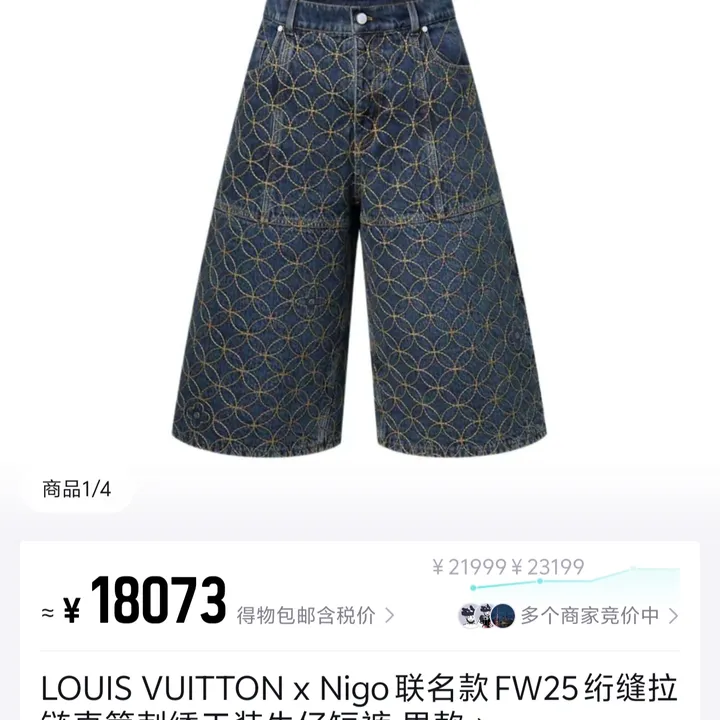Open the product photo of the denim shorts

point(360,230)
